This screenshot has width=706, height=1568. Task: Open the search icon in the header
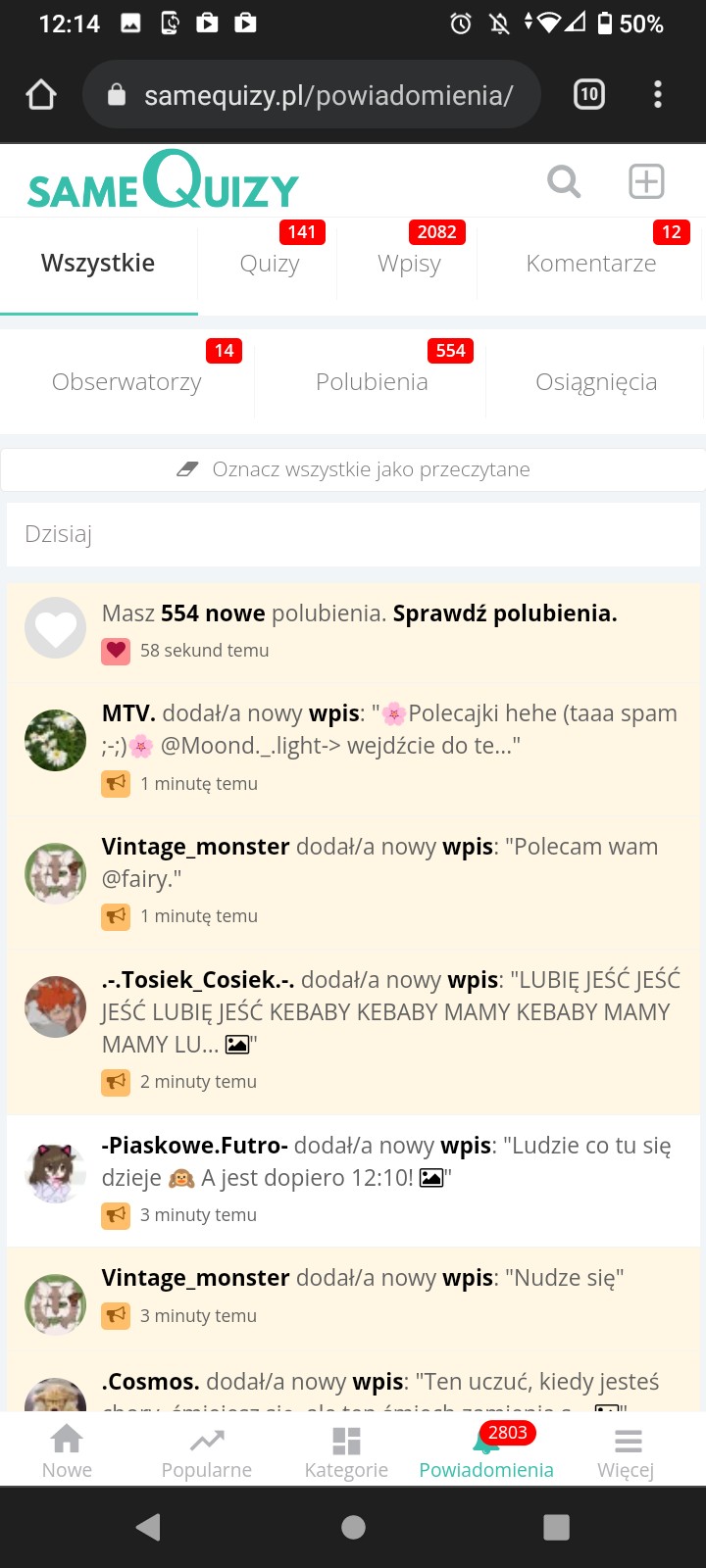tap(564, 181)
